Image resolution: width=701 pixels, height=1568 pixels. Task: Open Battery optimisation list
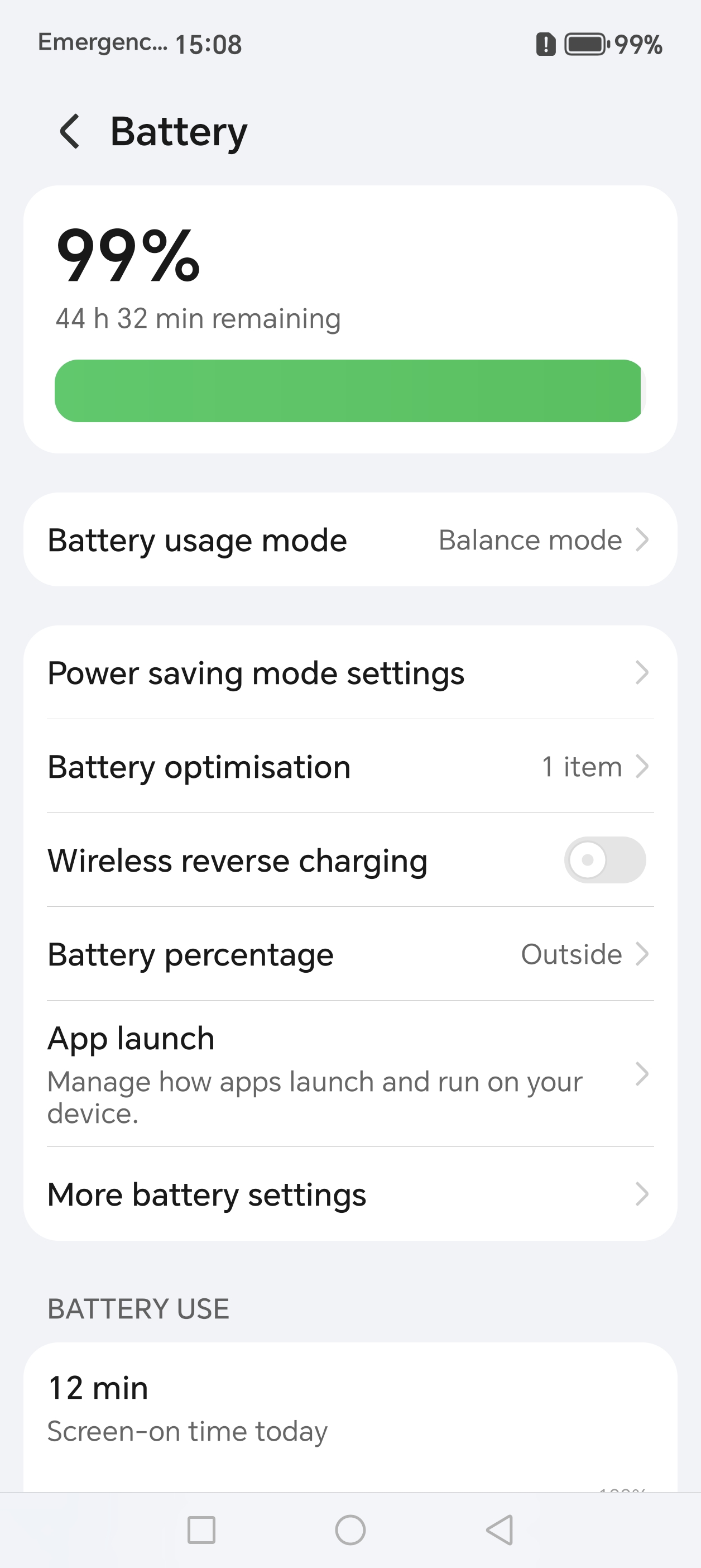pos(350,766)
